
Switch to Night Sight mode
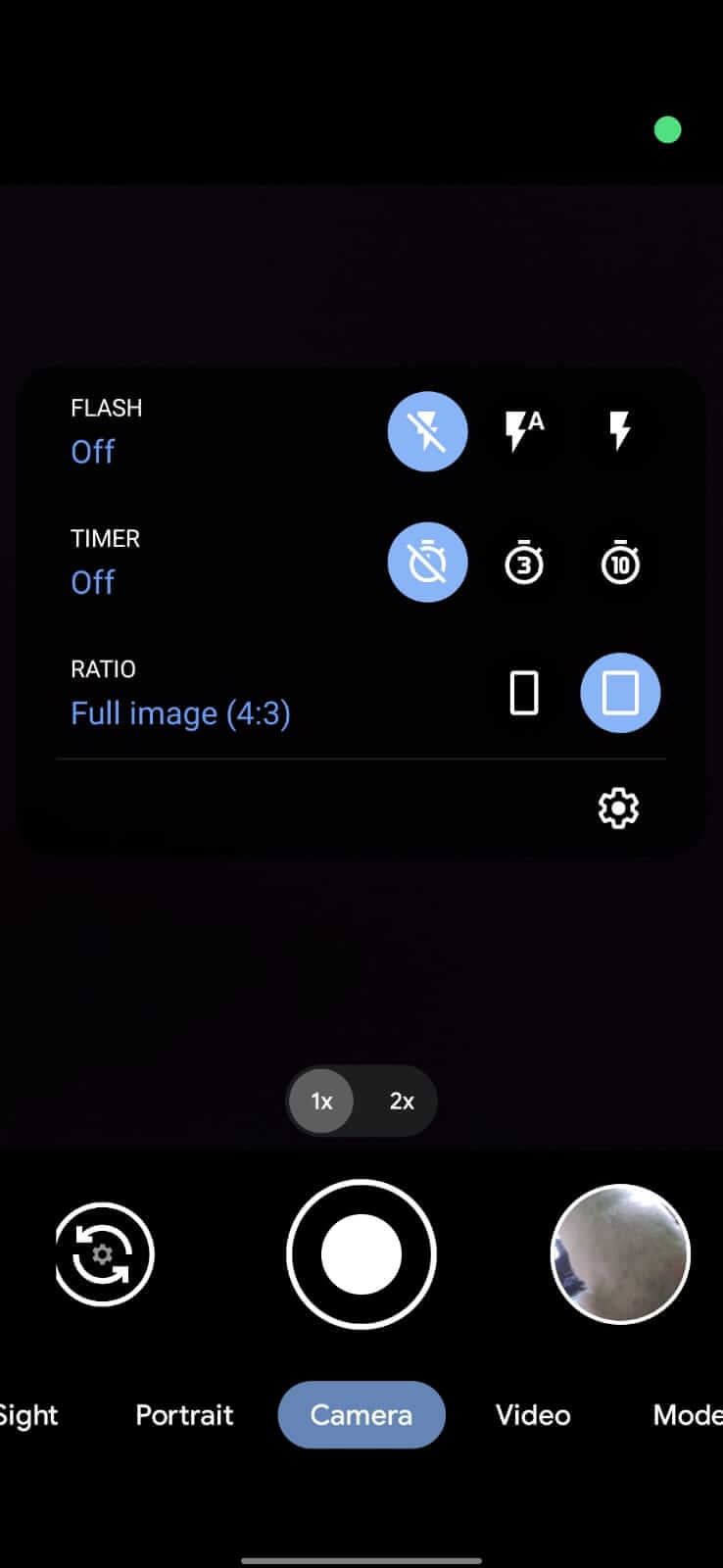(28, 1415)
